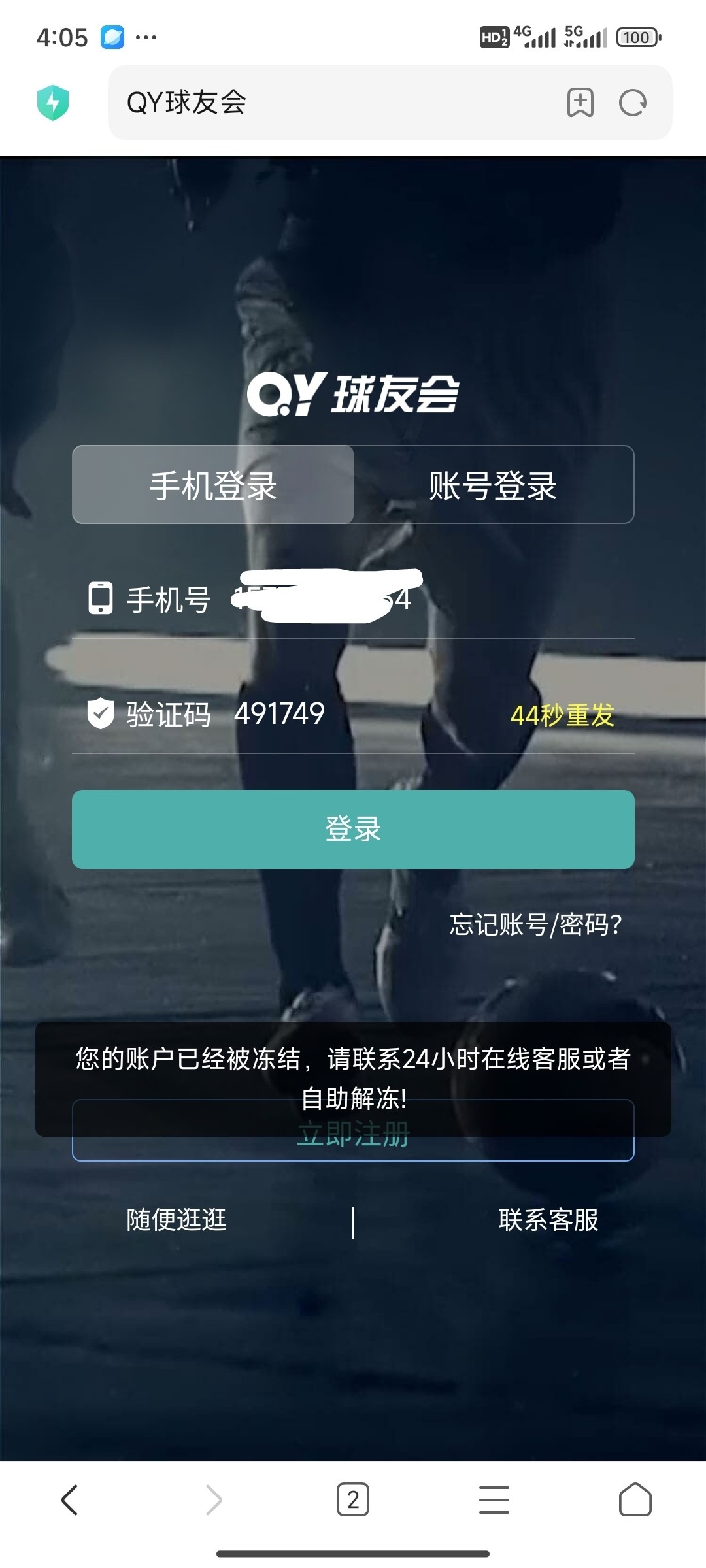Tap the browser address bar QY球友会
Viewport: 706px width, 1568px height.
pyautogui.click(x=327, y=103)
